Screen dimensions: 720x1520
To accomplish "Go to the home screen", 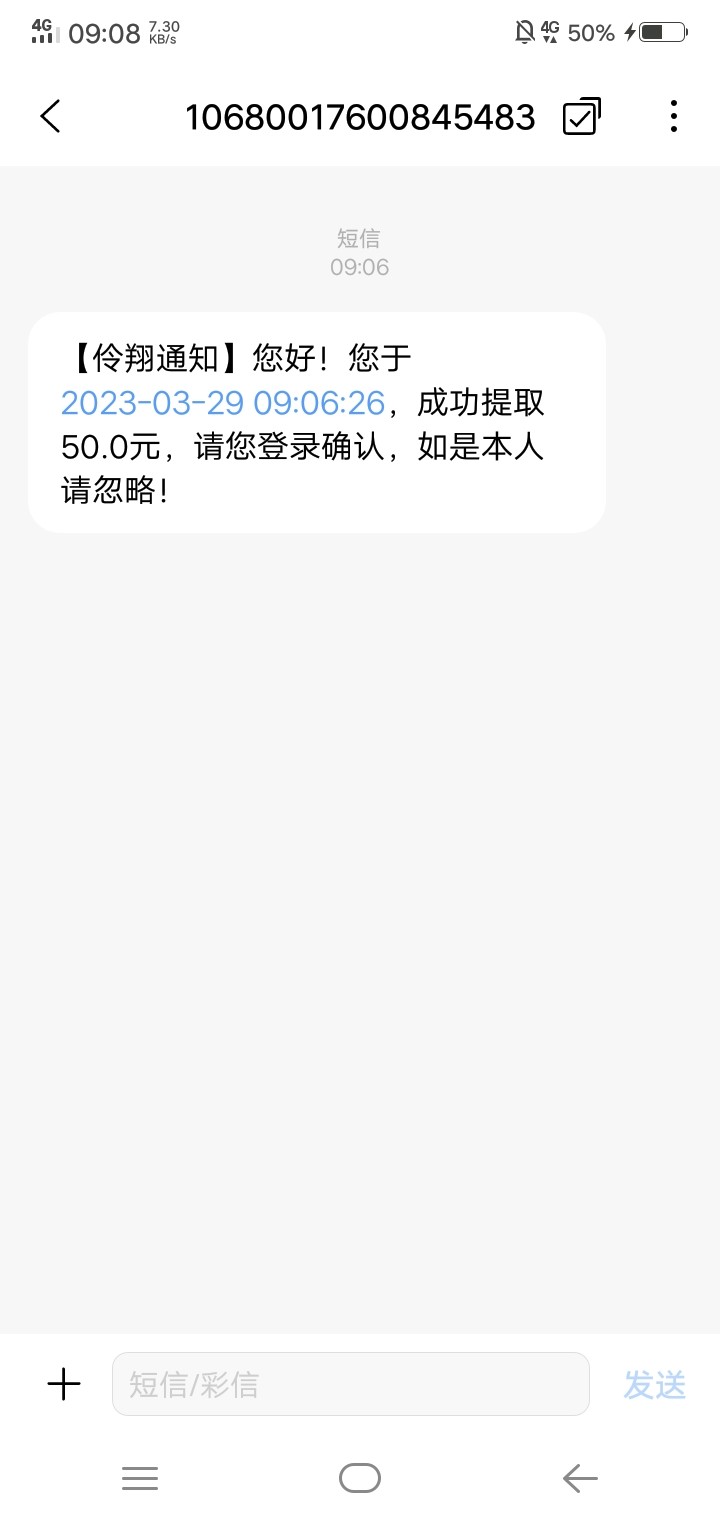I will coord(360,1478).
